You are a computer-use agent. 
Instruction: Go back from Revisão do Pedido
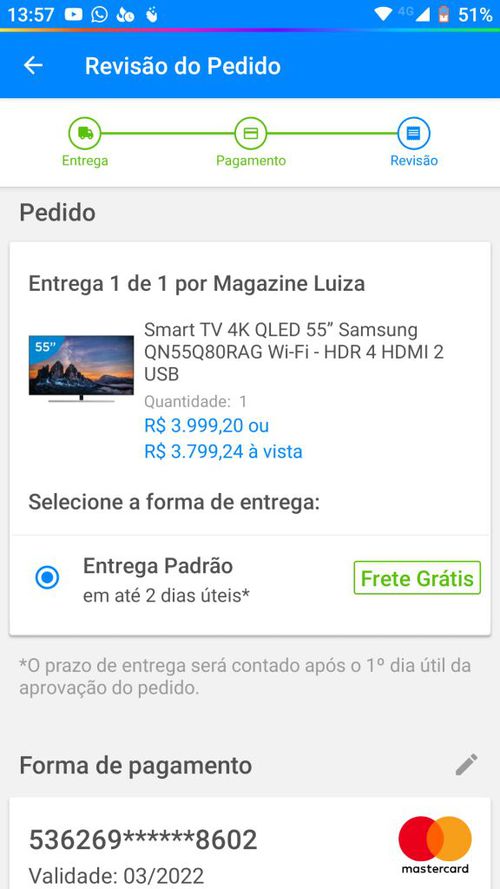(x=33, y=66)
